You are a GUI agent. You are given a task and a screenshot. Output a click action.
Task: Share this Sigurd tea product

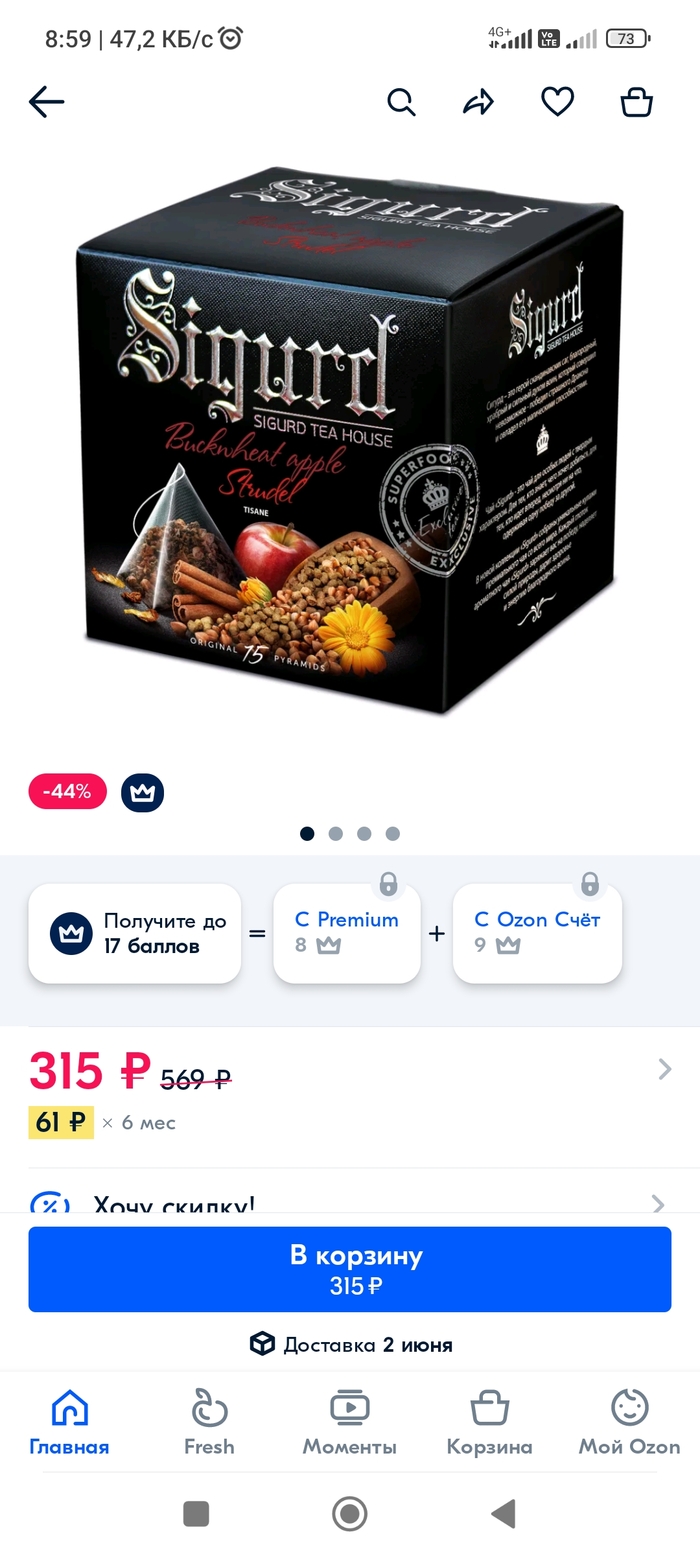[x=478, y=102]
